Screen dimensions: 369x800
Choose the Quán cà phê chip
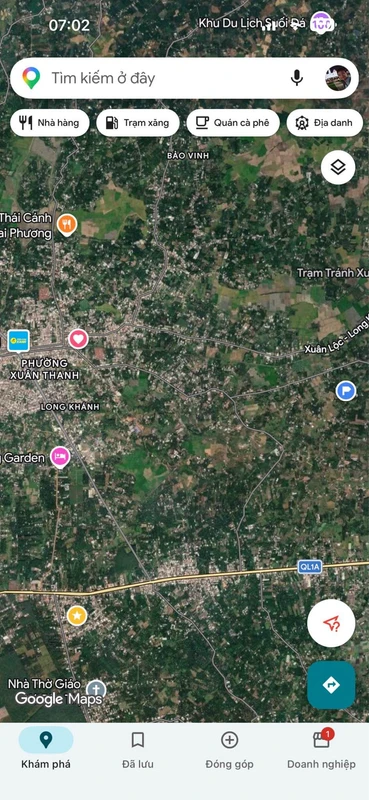(x=233, y=123)
